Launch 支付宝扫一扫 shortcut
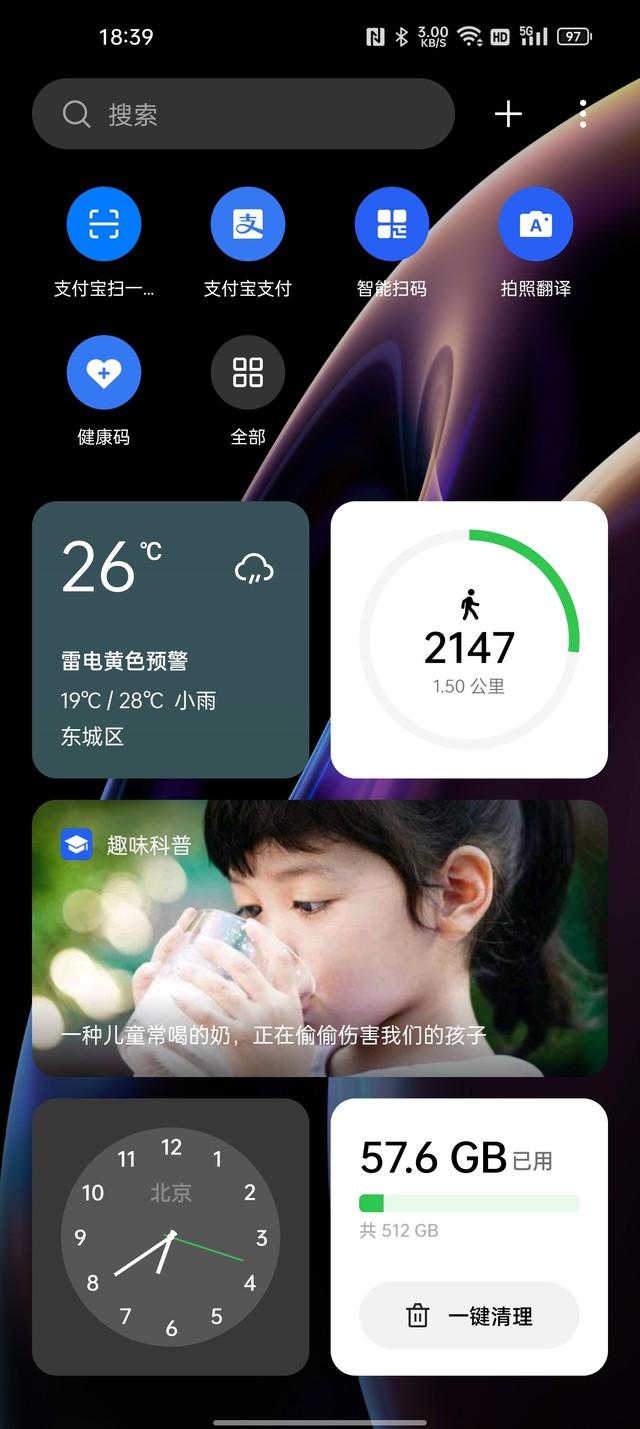 (x=104, y=225)
